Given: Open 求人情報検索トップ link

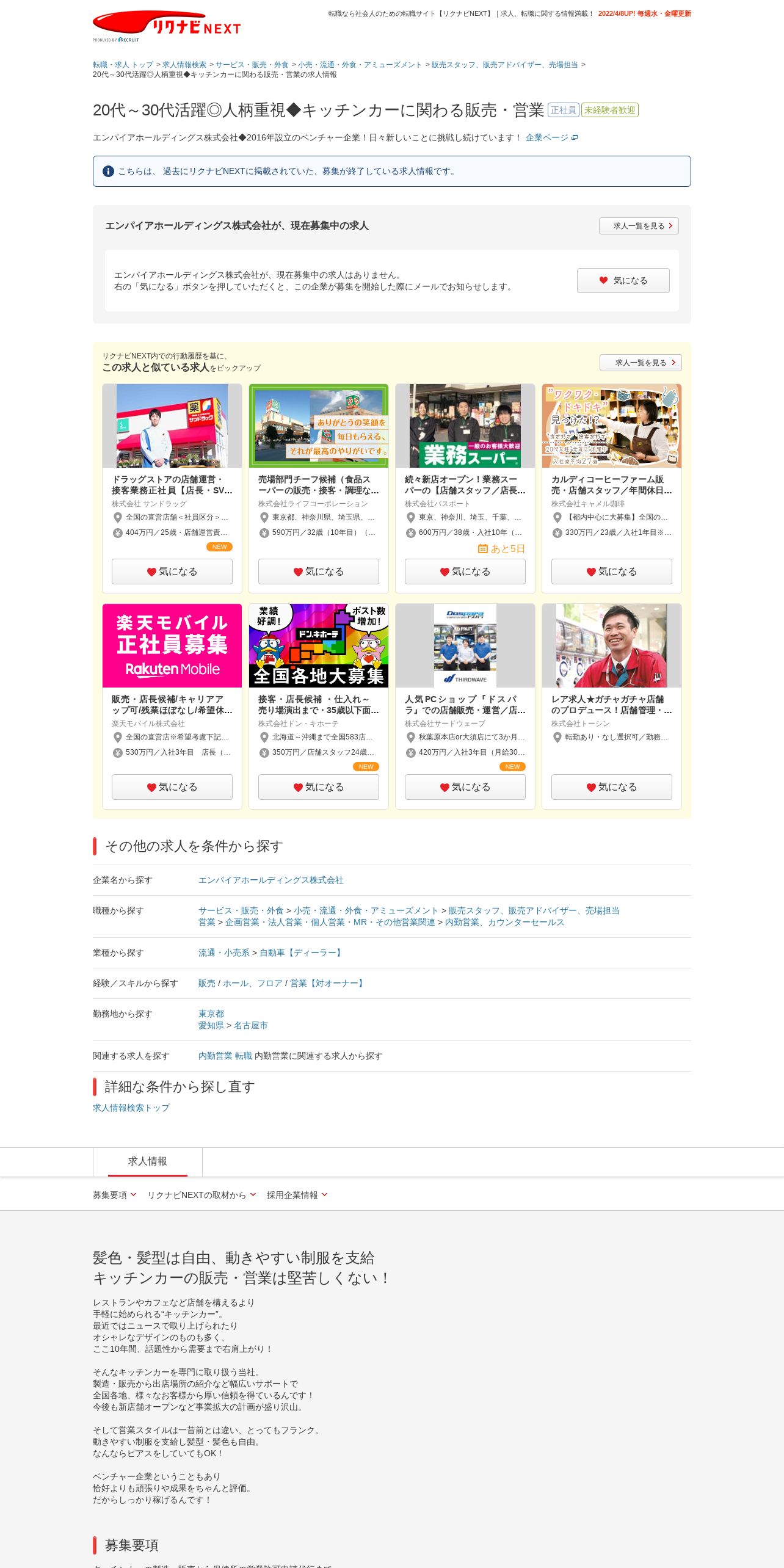Looking at the screenshot, I should pyautogui.click(x=131, y=1108).
